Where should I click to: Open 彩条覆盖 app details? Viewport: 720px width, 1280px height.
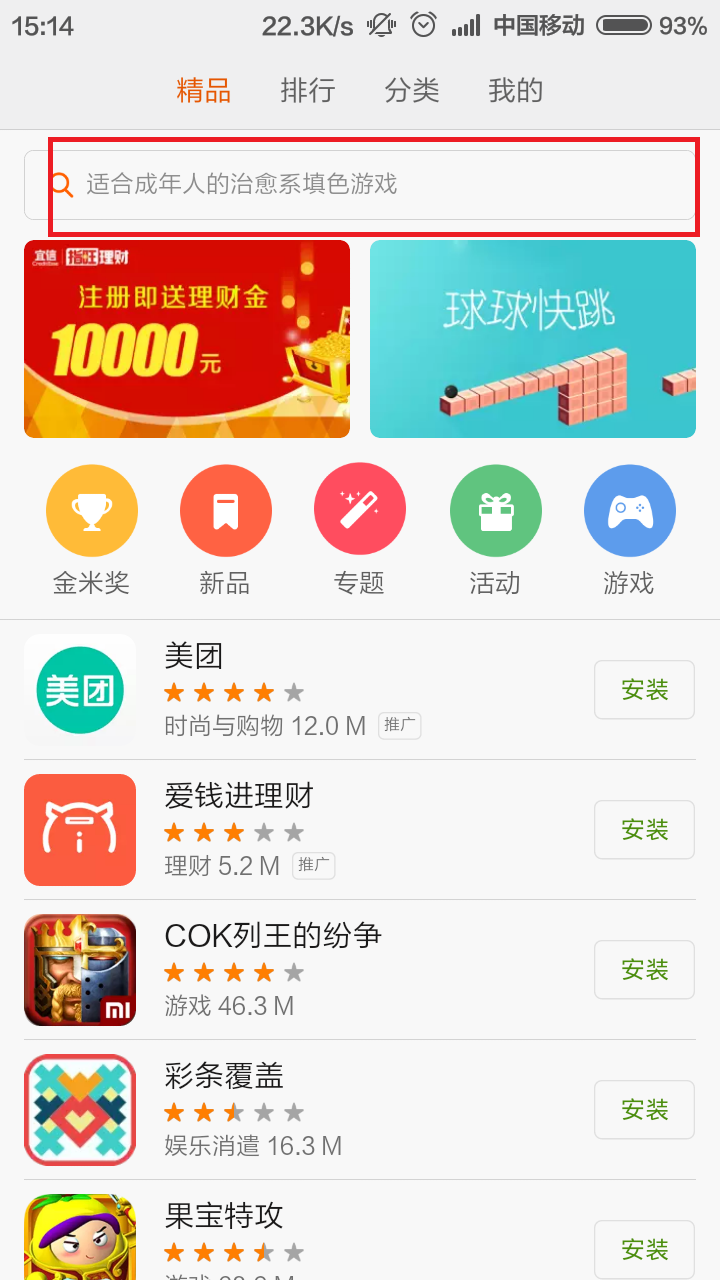tap(300, 1110)
